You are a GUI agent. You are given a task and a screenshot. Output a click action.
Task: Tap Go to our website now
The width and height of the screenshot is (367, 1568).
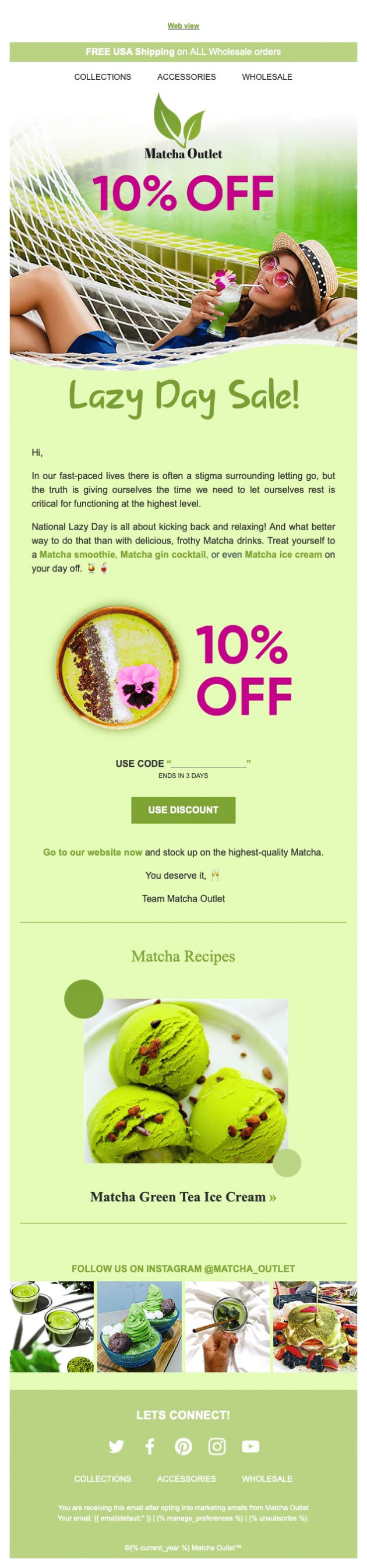93,852
